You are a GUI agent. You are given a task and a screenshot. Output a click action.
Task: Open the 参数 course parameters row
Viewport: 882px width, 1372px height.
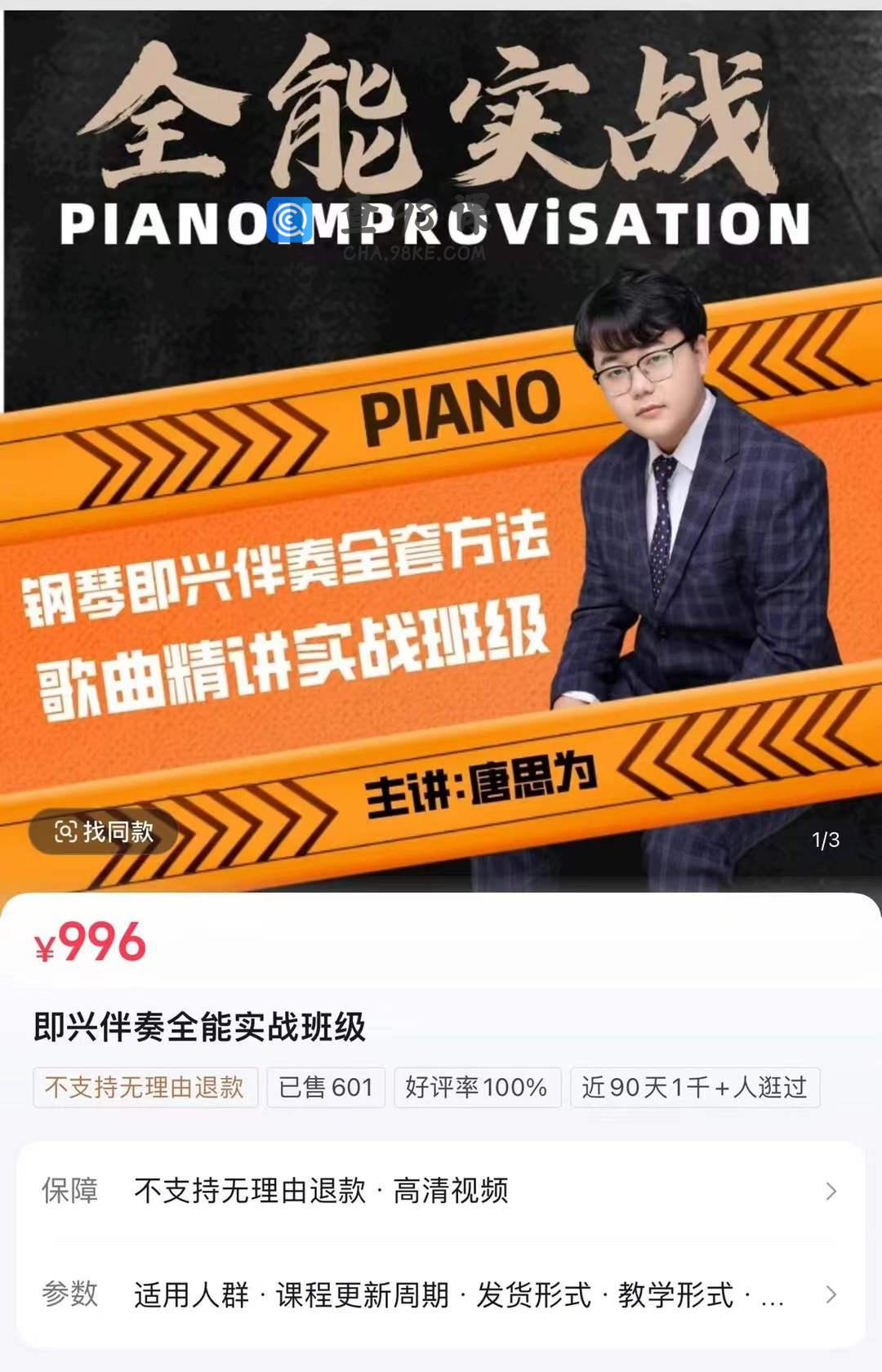point(441,1294)
